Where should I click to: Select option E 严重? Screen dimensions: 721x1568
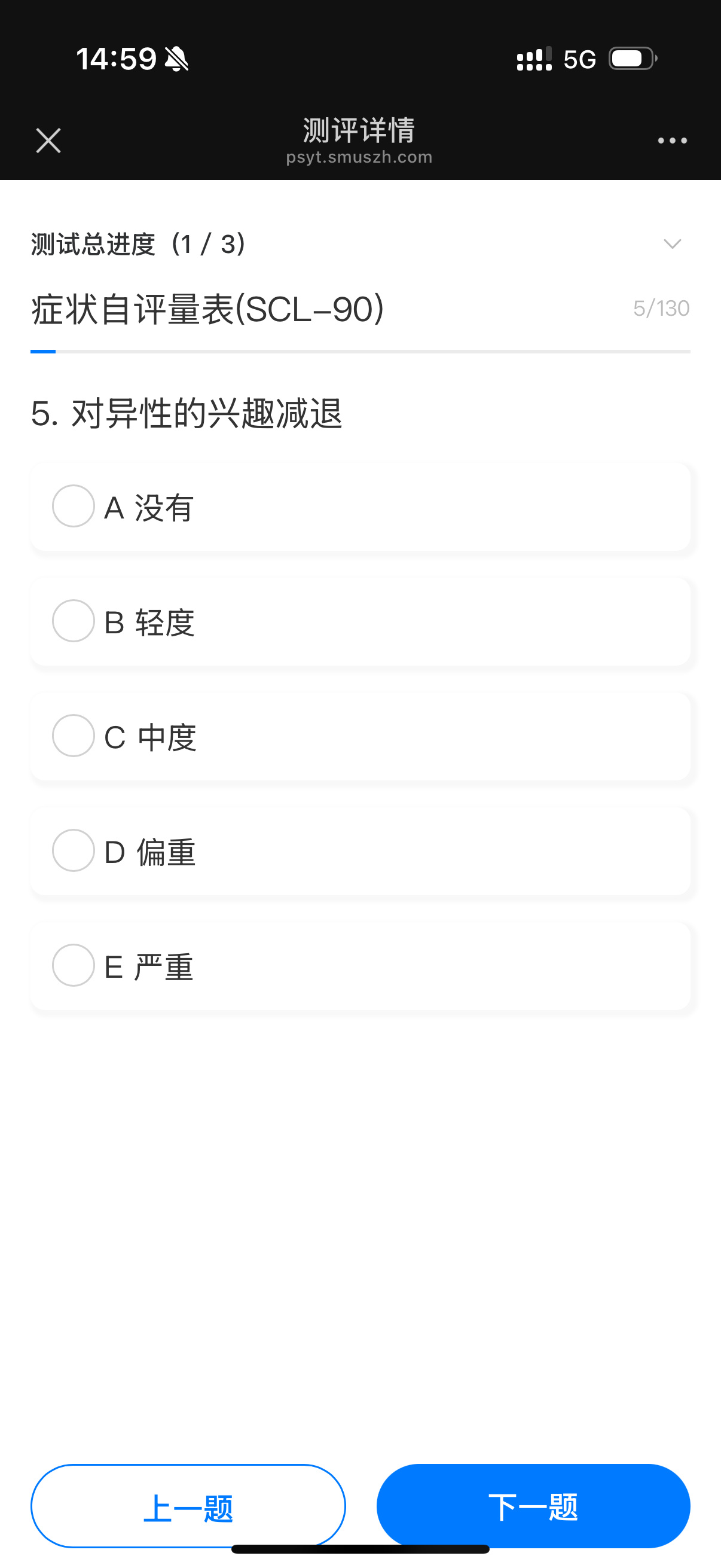tap(74, 965)
